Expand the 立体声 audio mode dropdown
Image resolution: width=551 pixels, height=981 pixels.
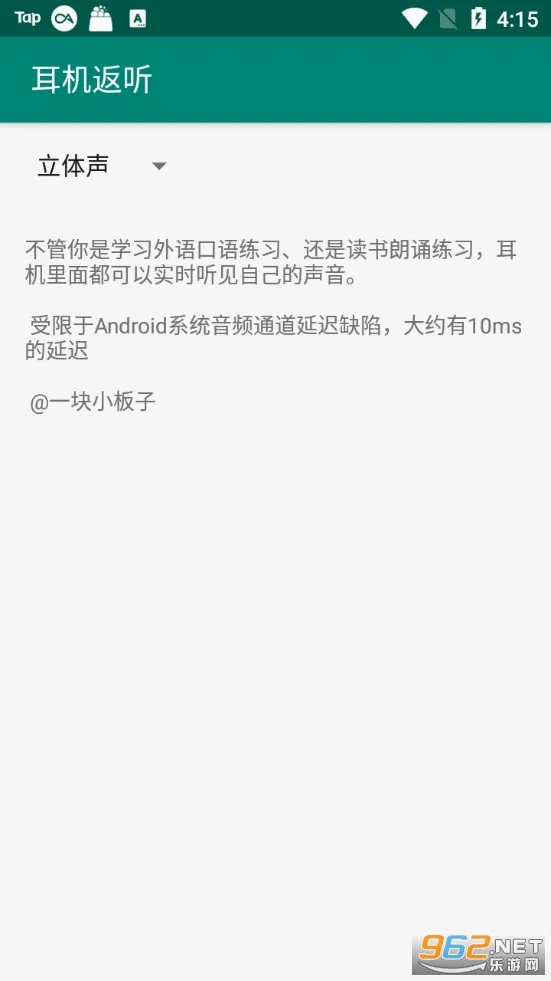pos(102,166)
